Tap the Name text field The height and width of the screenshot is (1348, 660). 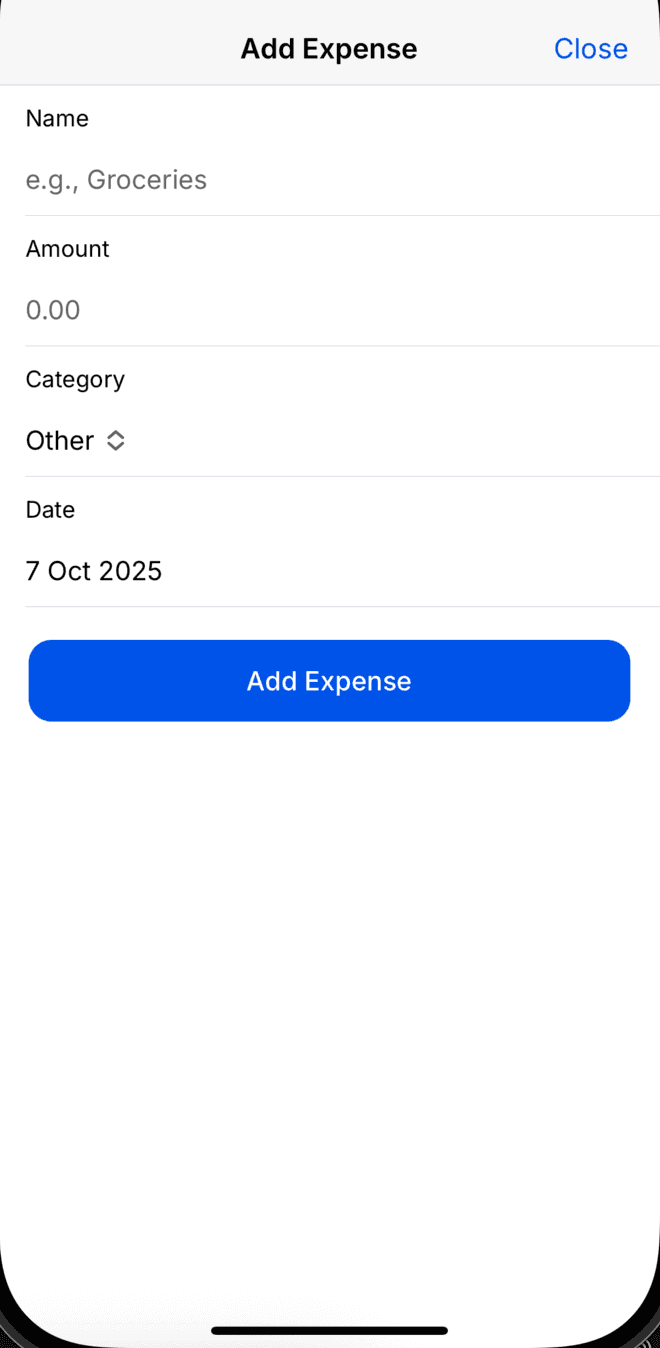pos(330,180)
